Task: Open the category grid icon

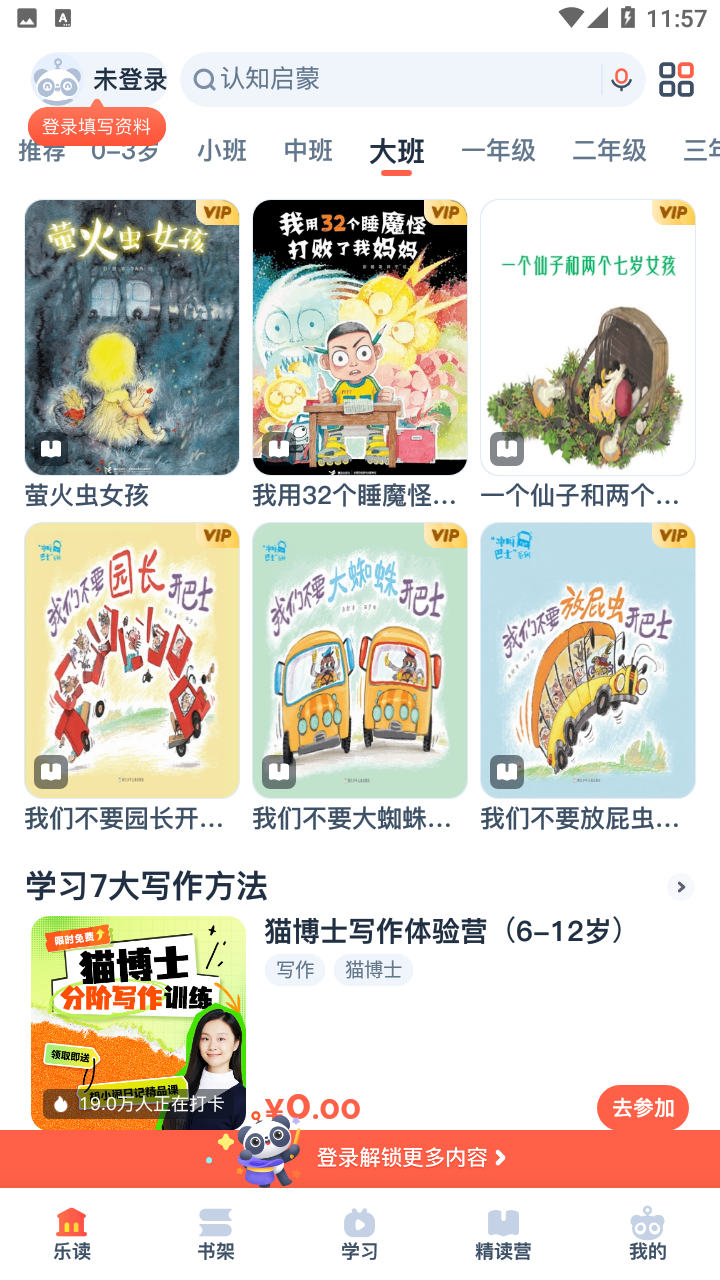Action: [x=676, y=79]
